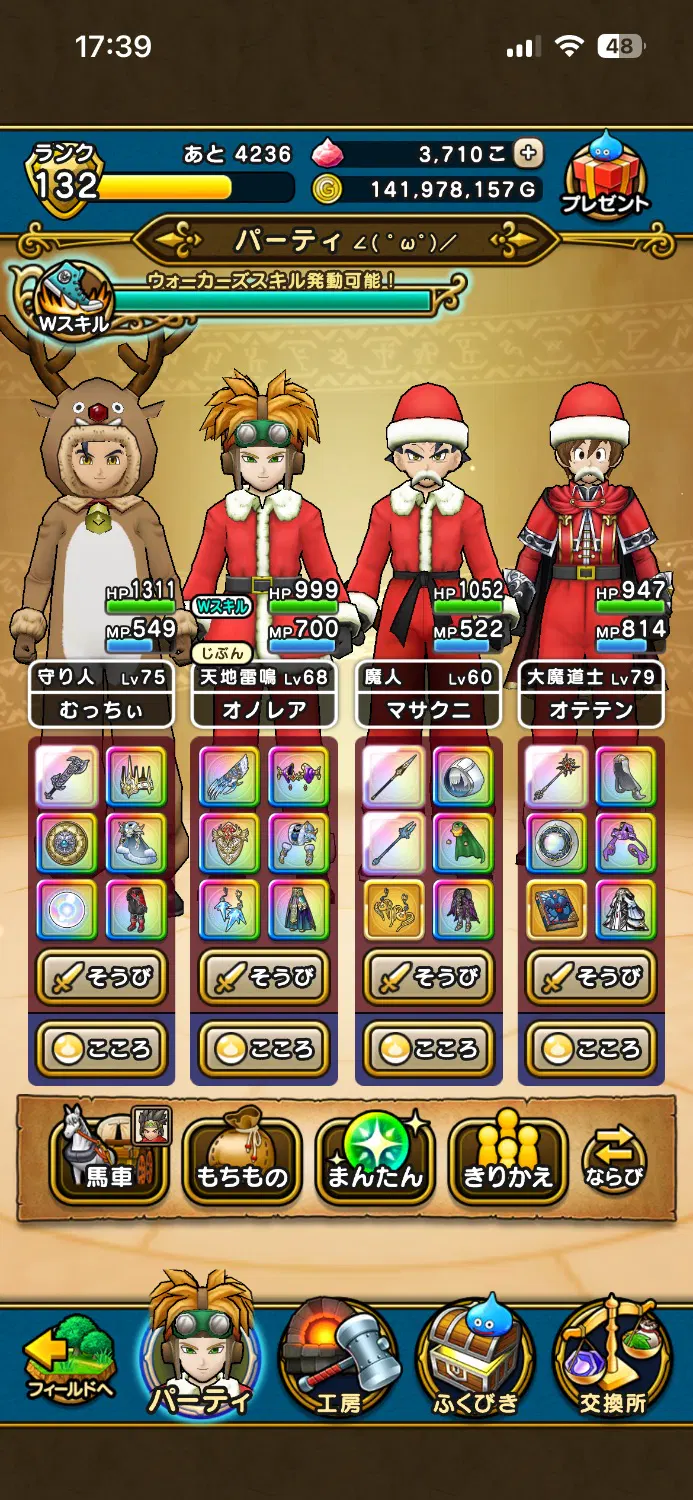The image size is (693, 1500).
Task: Tap きりかえ to switch party members
Action: click(507, 1160)
